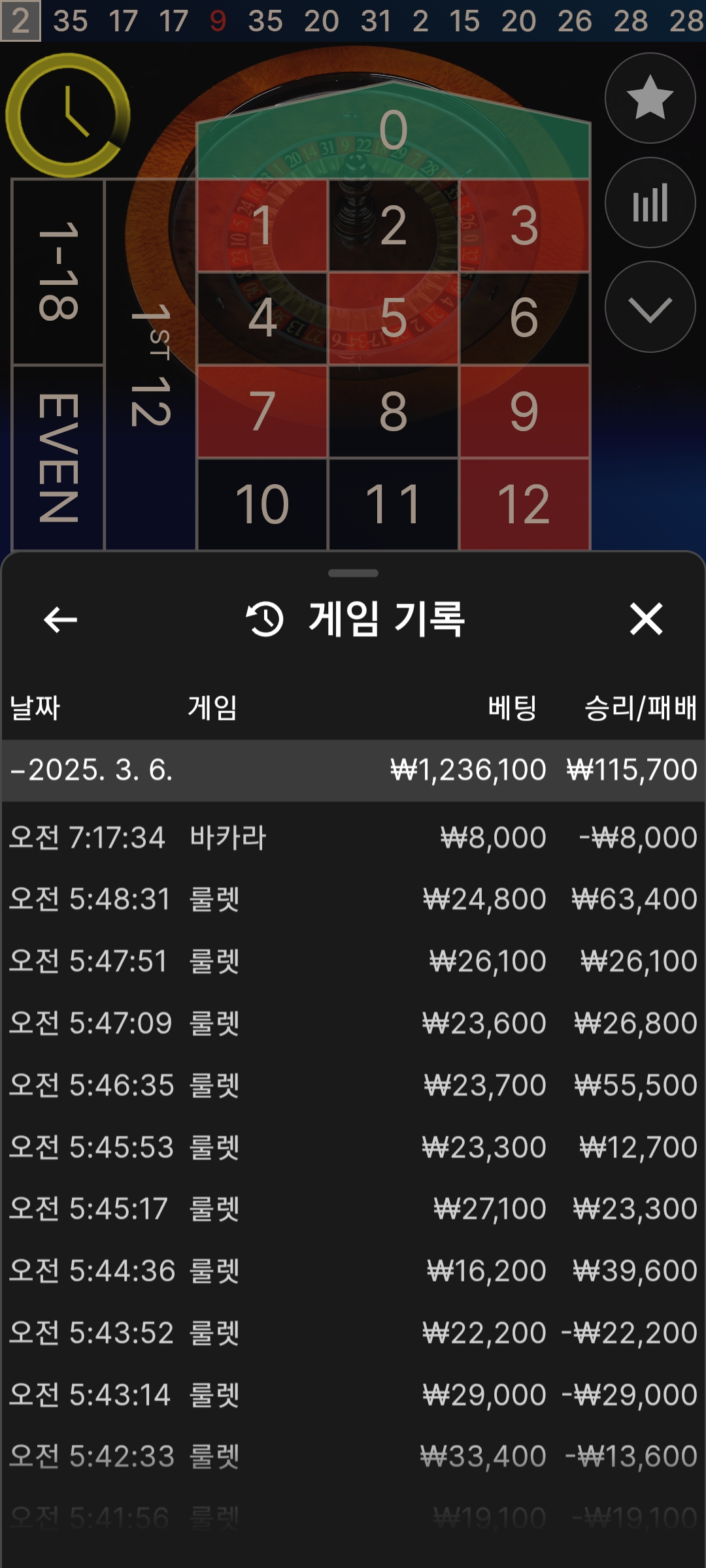Open the 5:45:53 roulette record

pyautogui.click(x=353, y=1147)
